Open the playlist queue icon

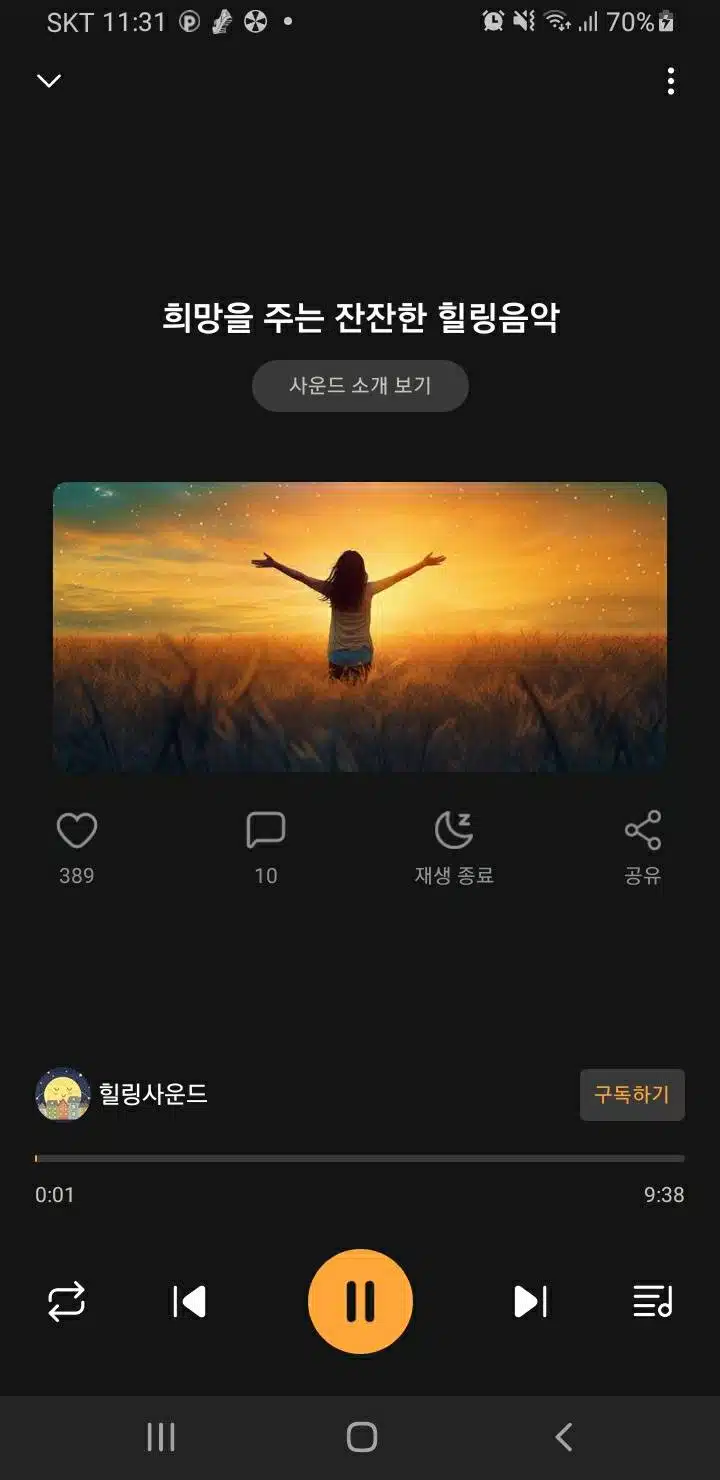[653, 1302]
